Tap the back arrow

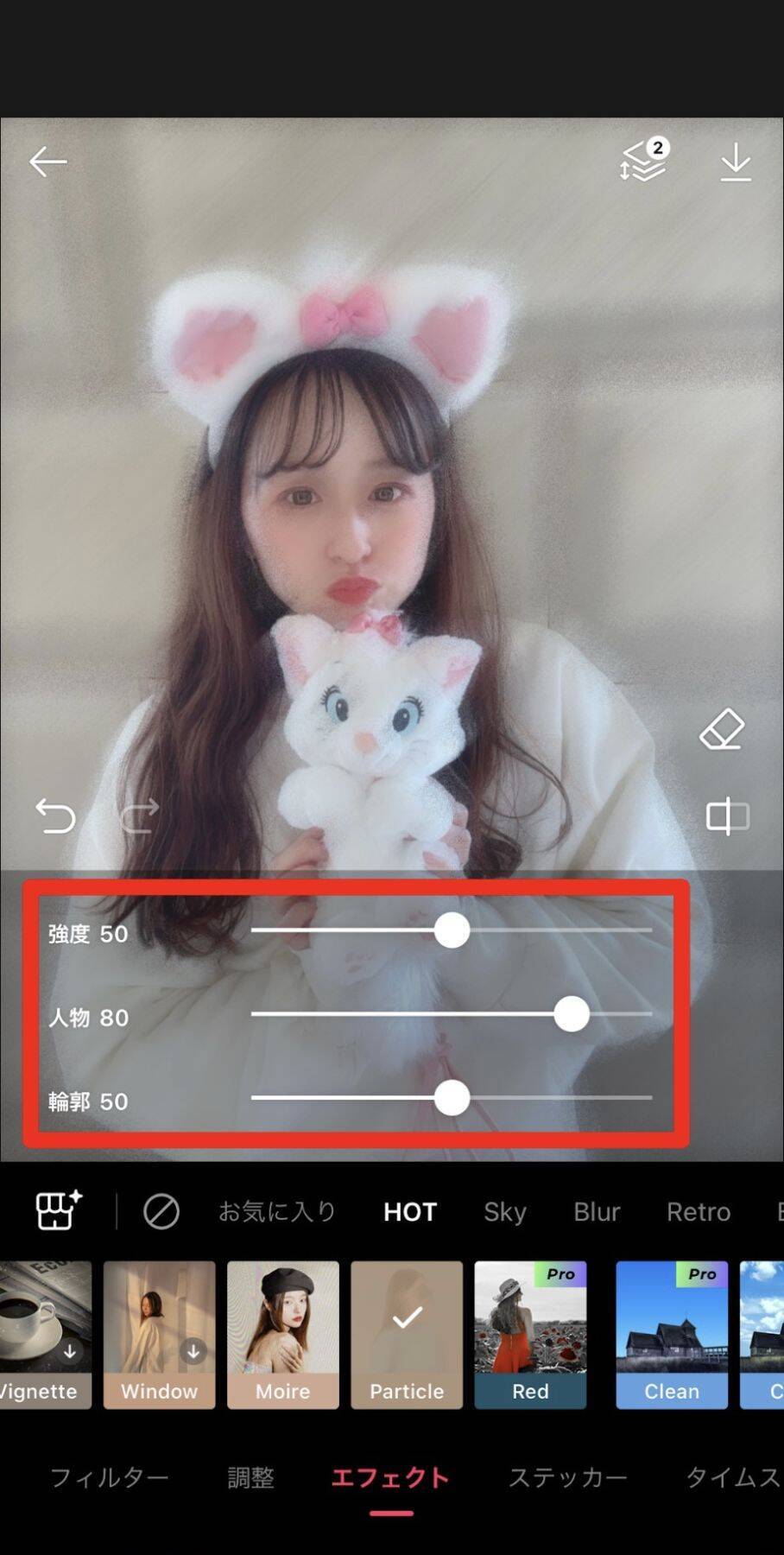[47, 162]
